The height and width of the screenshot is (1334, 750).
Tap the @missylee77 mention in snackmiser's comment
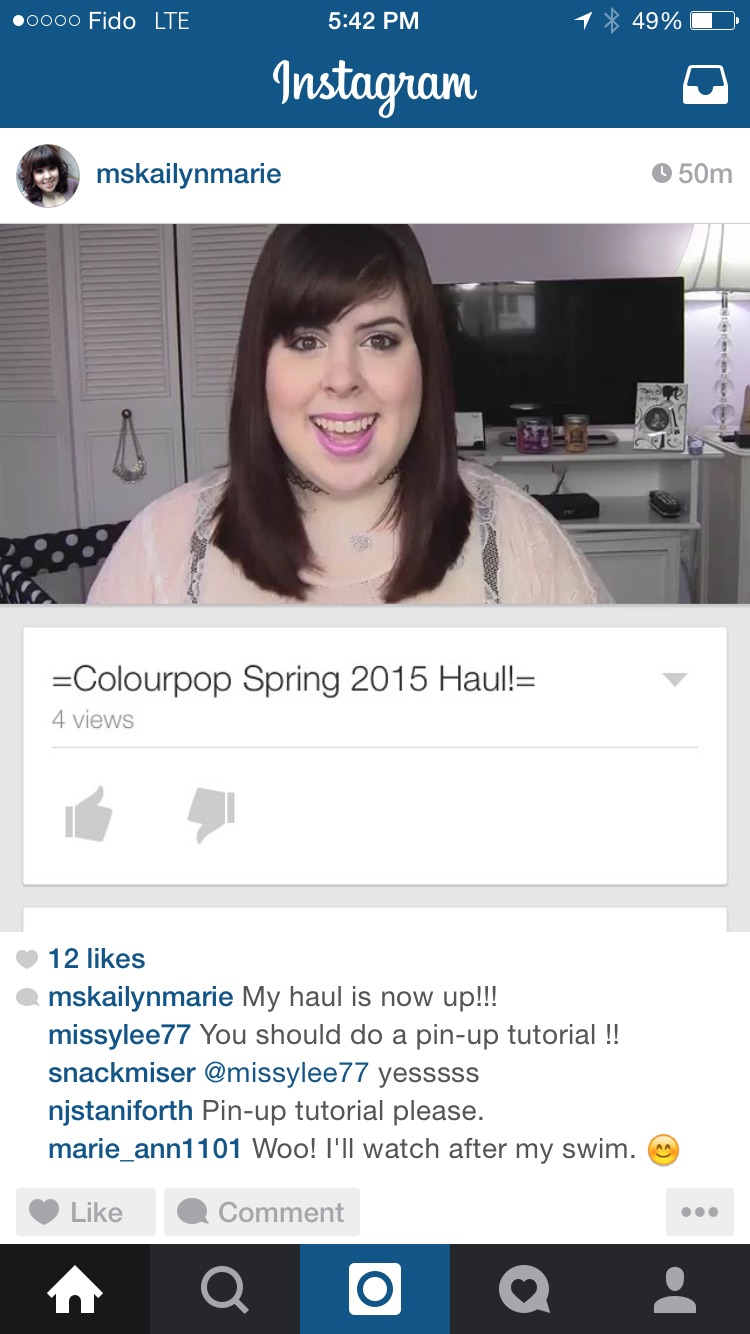286,1072
